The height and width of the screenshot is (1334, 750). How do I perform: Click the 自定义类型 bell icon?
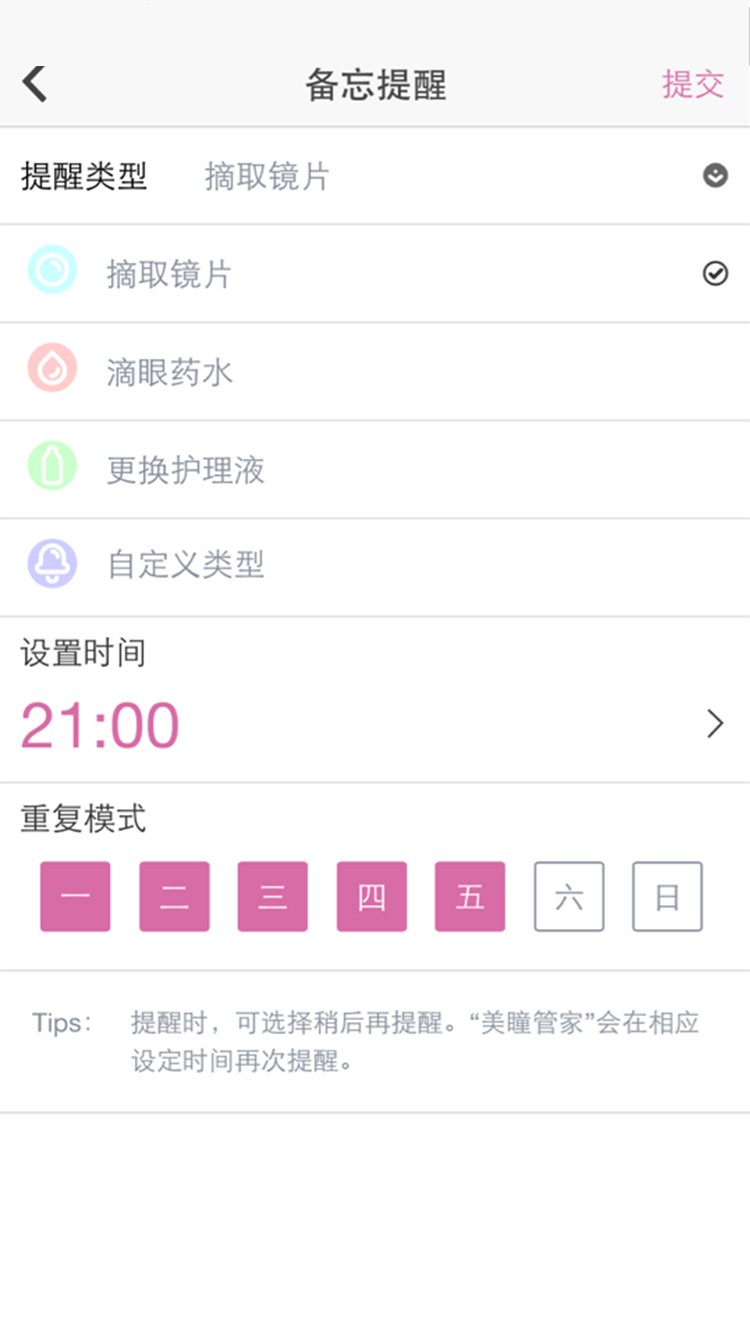52,563
